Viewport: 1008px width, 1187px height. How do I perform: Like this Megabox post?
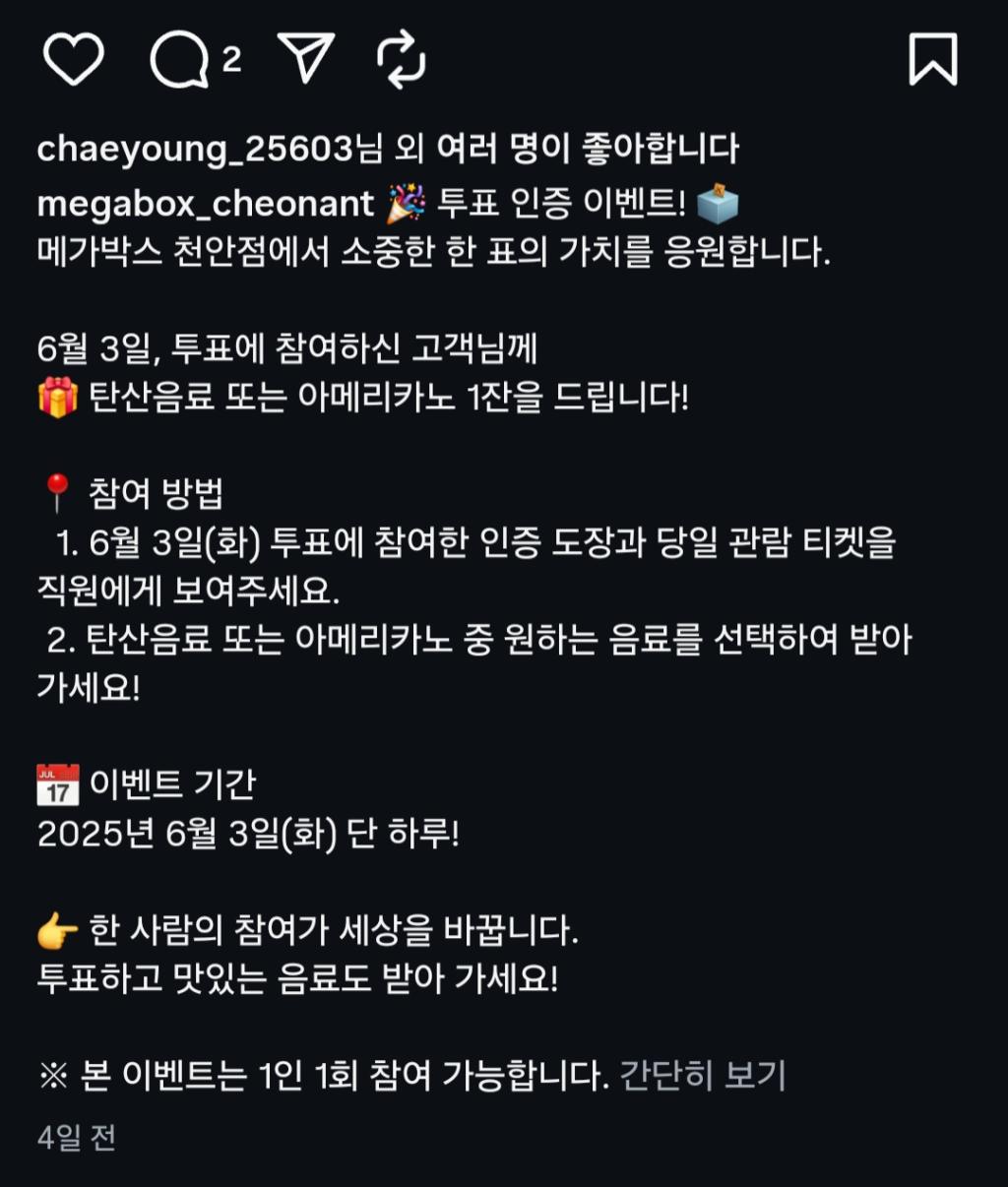click(x=74, y=59)
